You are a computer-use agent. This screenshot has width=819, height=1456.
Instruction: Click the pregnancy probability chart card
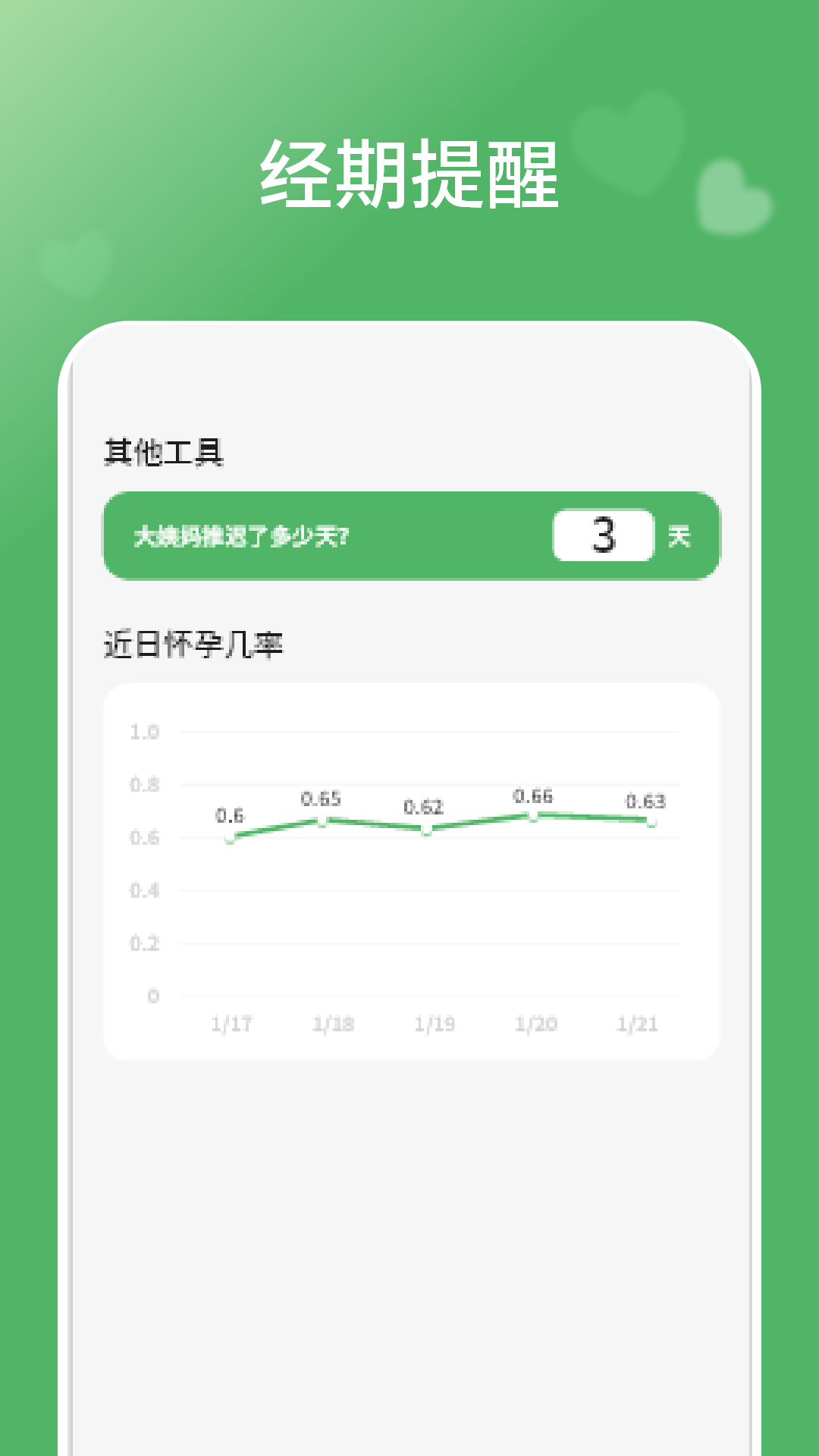[x=409, y=868]
